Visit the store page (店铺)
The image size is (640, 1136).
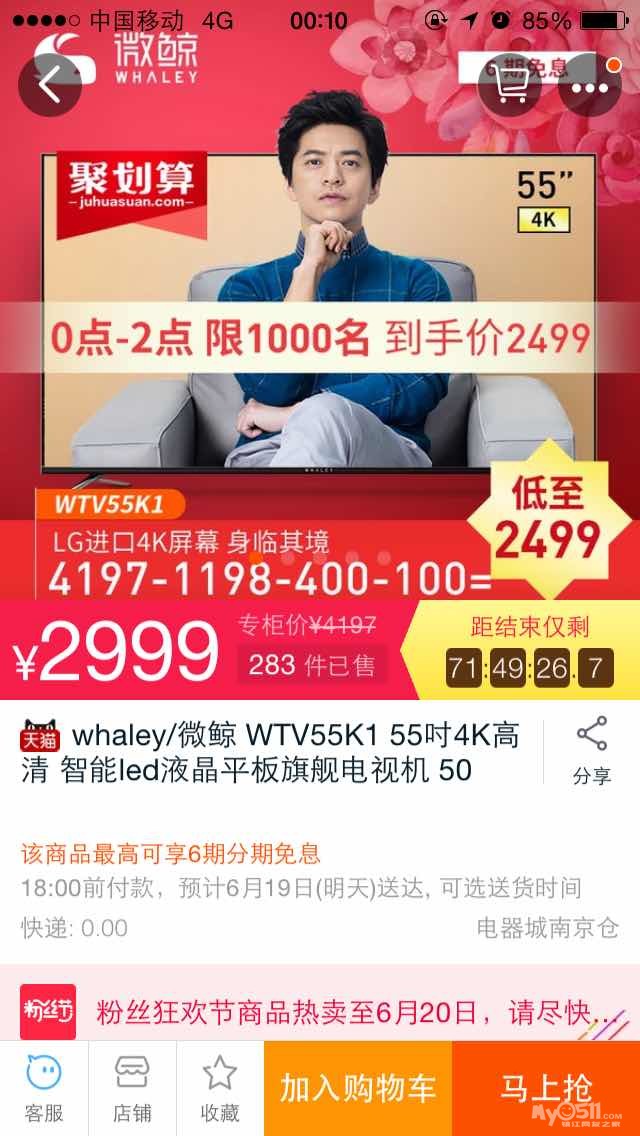click(x=132, y=1088)
